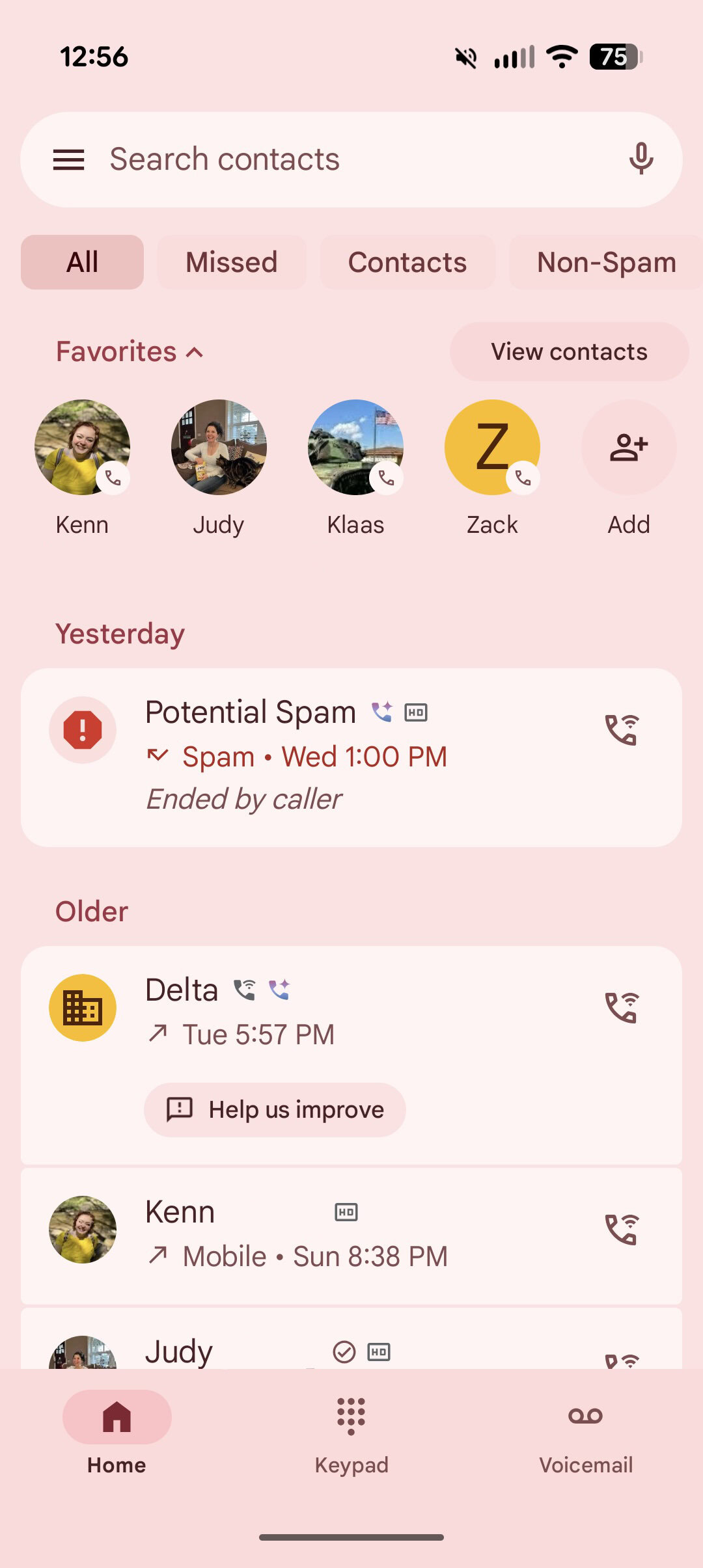703x1568 pixels.
Task: Tap Help us improve
Action: click(275, 1110)
